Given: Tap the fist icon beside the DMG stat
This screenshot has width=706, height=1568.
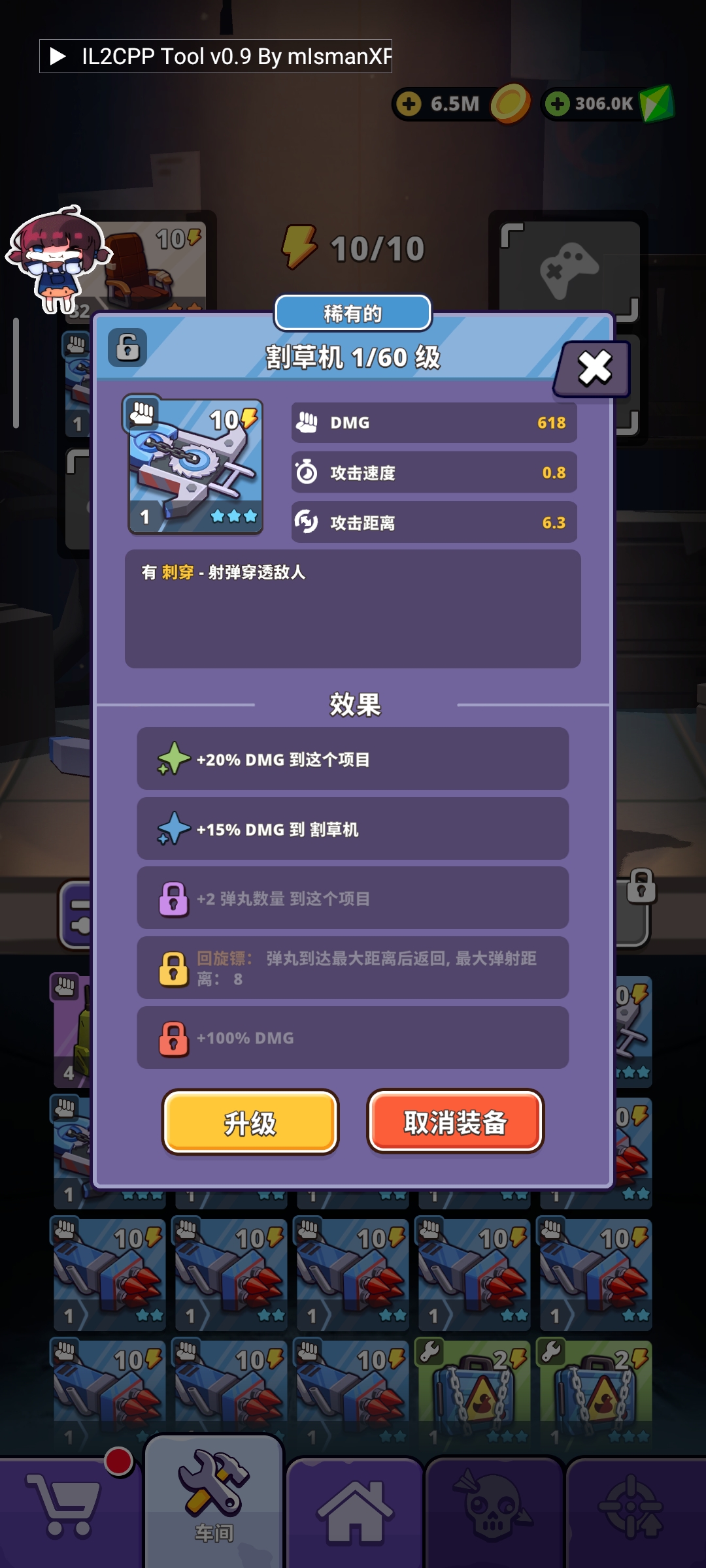Looking at the screenshot, I should click(x=307, y=423).
